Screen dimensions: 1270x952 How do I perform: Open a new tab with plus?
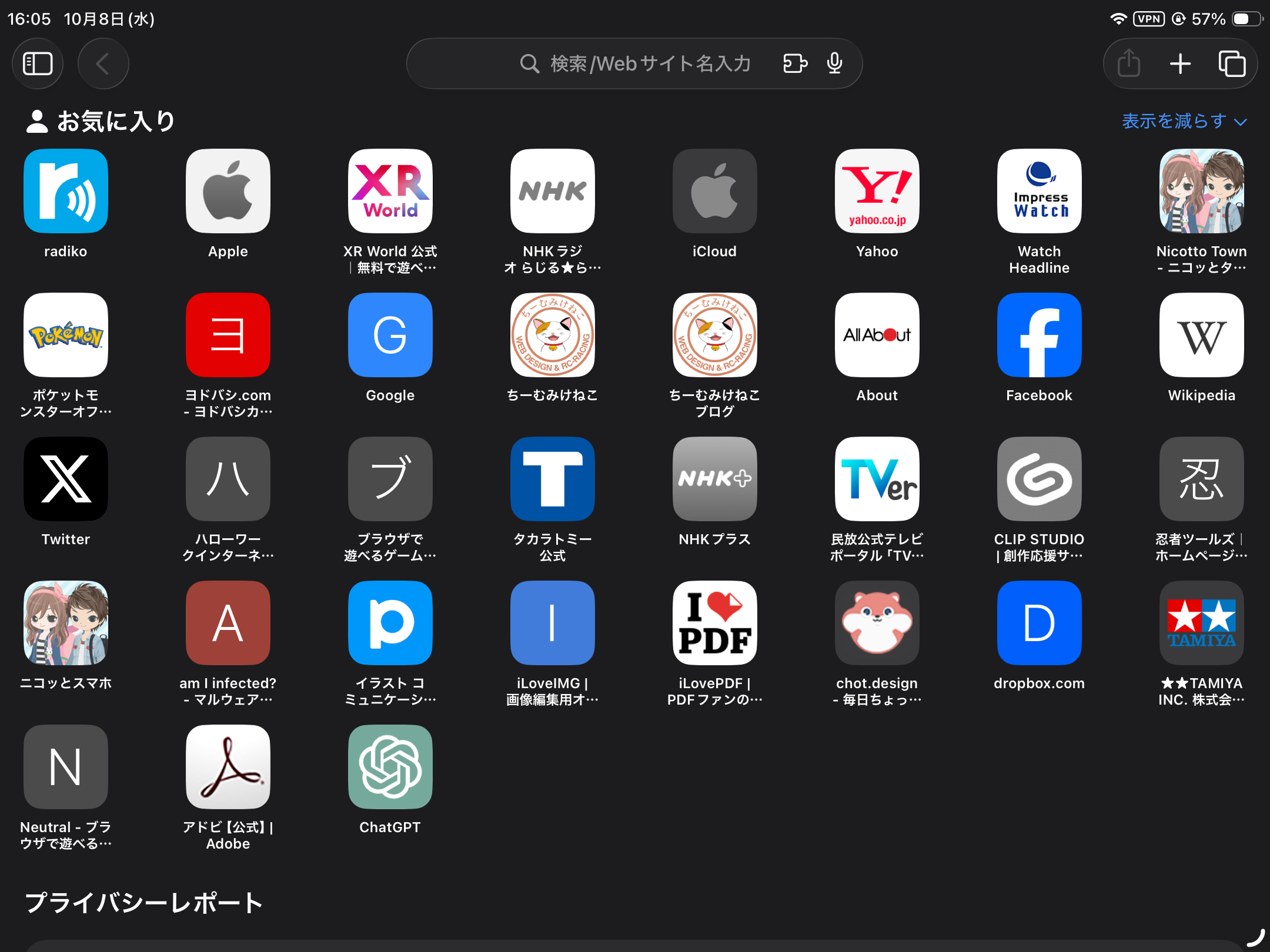[x=1180, y=63]
